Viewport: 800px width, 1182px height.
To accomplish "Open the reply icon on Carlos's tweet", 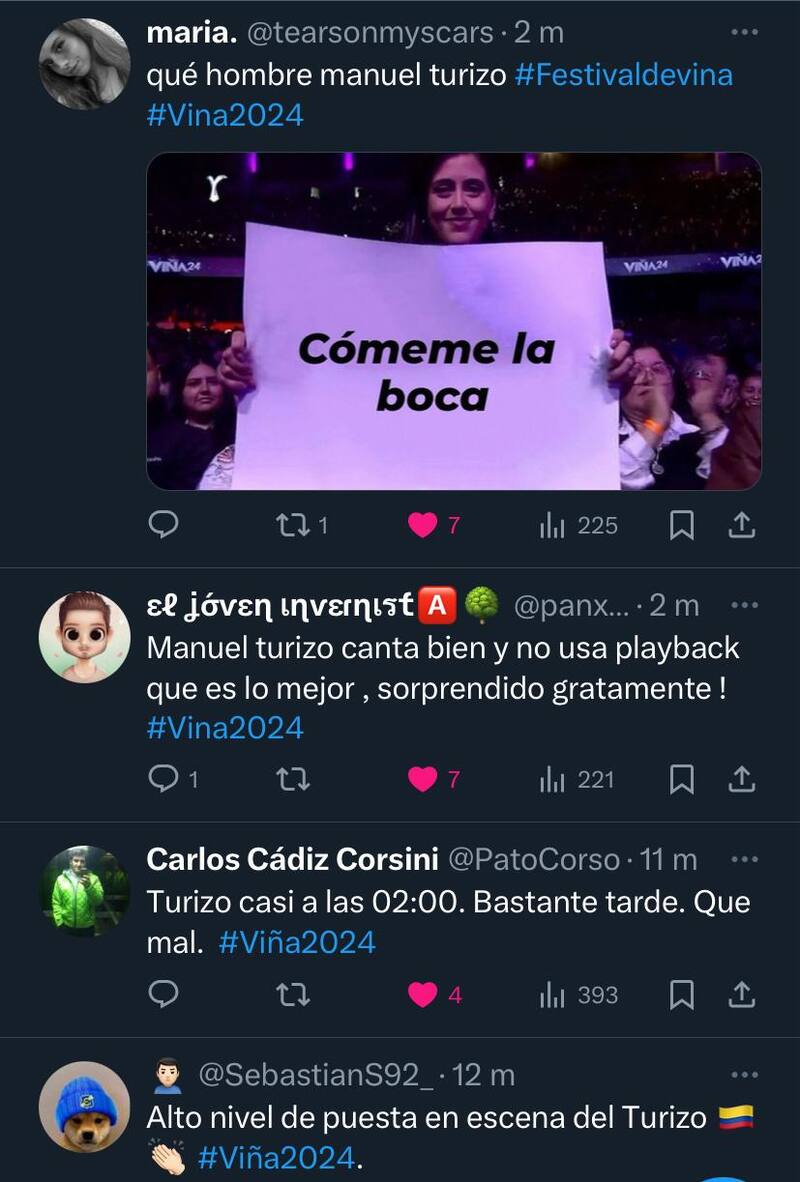I will [162, 994].
